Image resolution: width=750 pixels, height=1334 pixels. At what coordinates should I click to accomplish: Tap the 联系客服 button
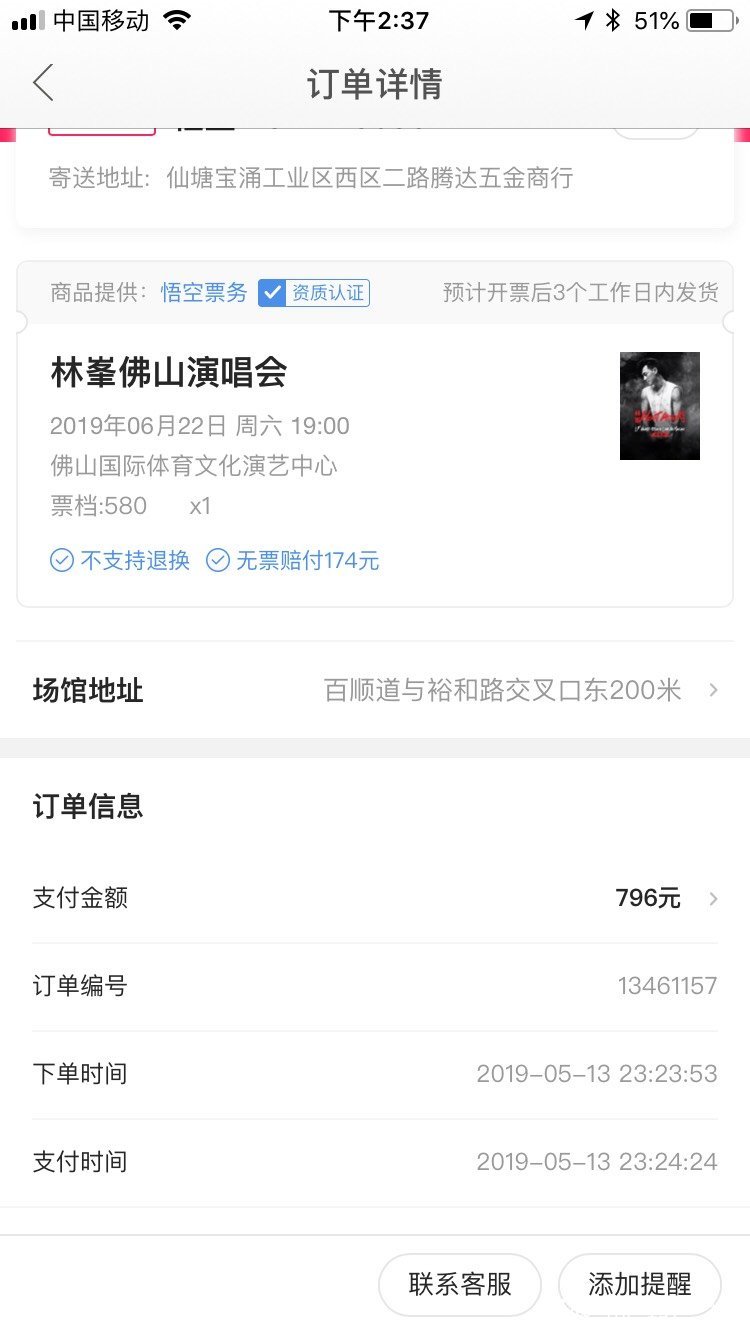[459, 1285]
